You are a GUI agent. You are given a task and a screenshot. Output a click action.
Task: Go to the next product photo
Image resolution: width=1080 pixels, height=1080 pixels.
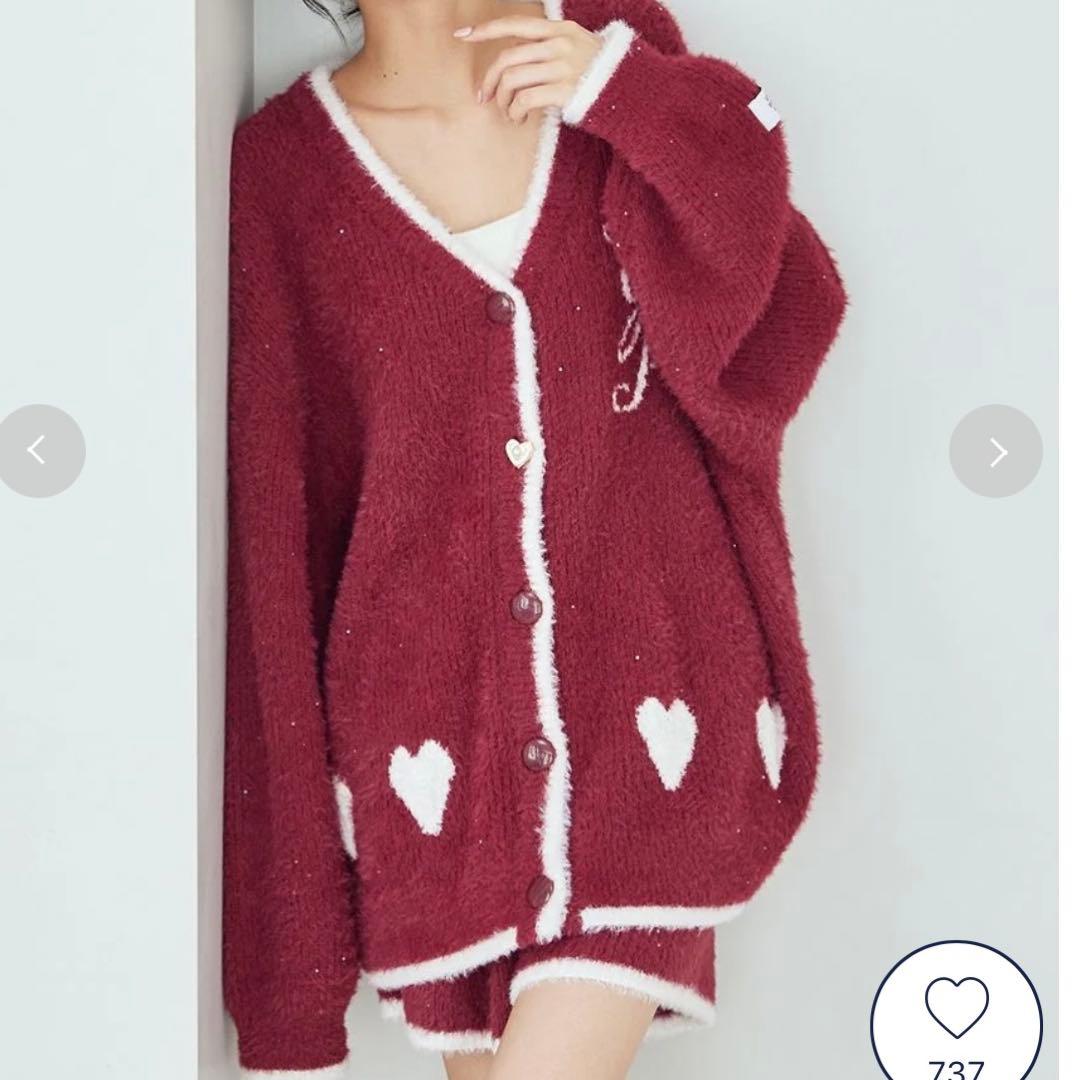[996, 452]
